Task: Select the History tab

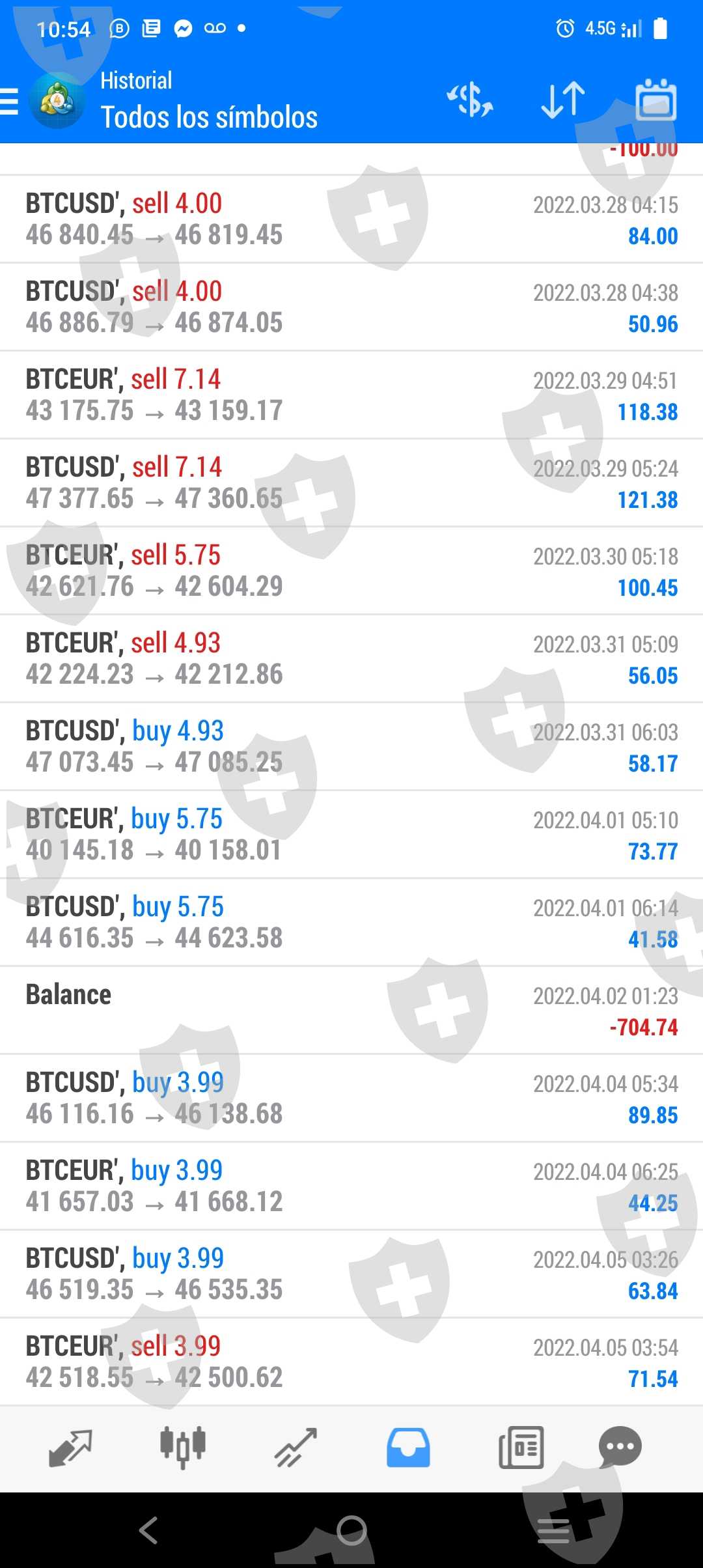Action: click(x=408, y=1448)
